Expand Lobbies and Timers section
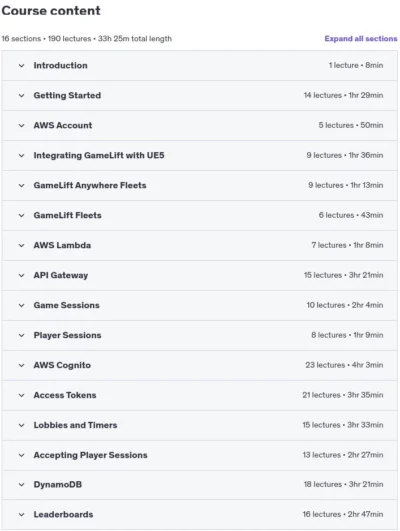The height and width of the screenshot is (531, 400). [199, 425]
